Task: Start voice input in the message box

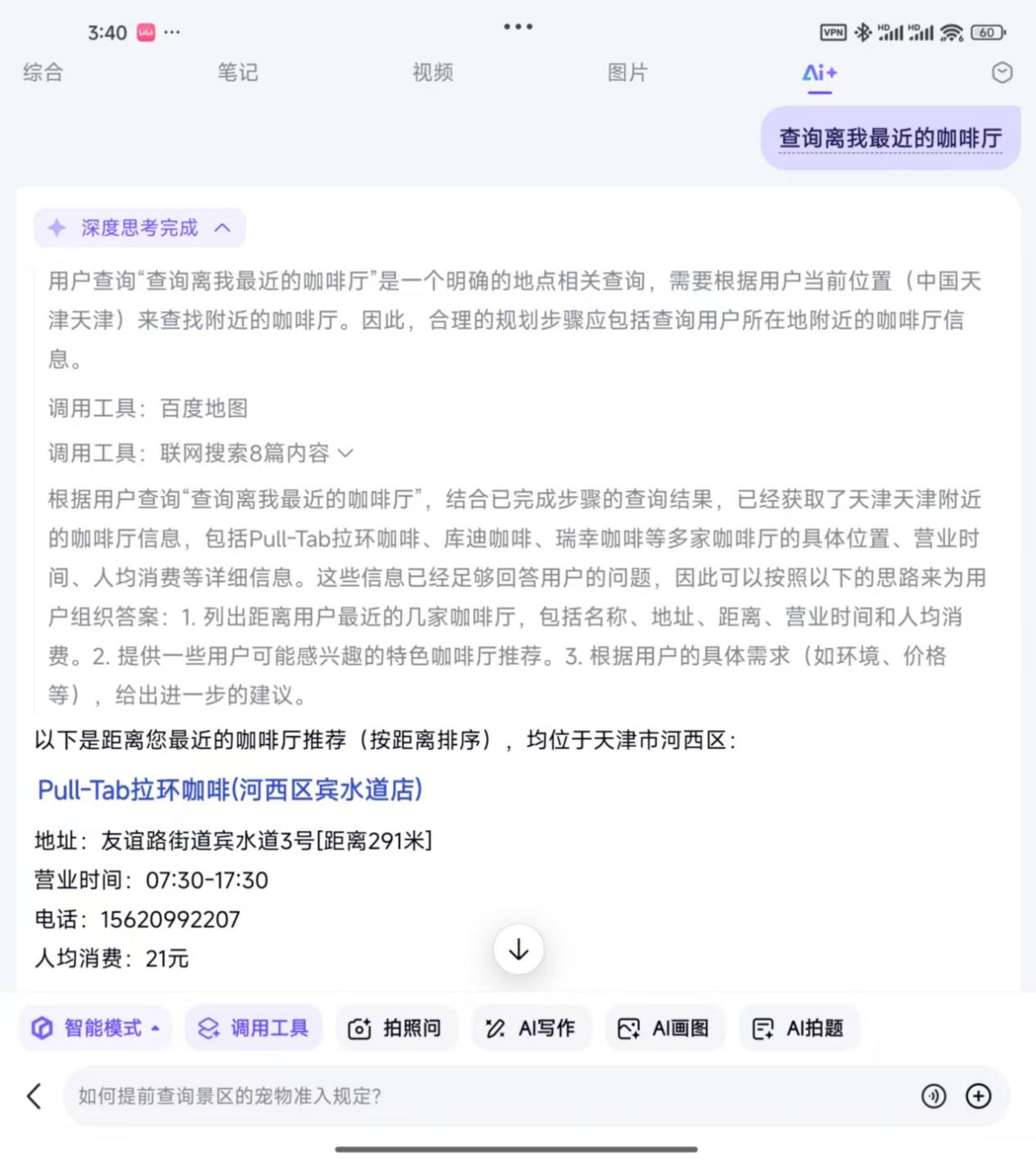Action: 934,1096
